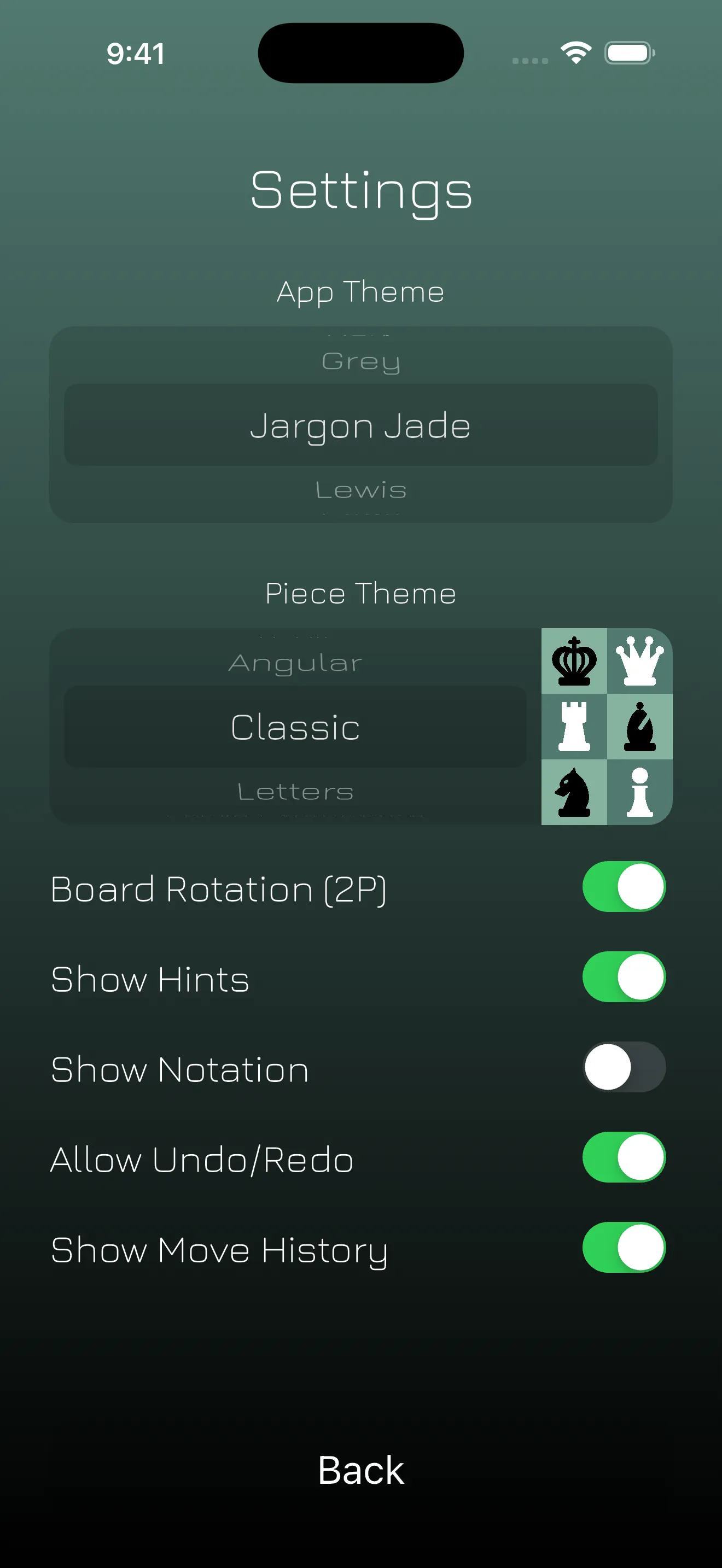The height and width of the screenshot is (1568, 722).
Task: Disable Board Rotation (2P)
Action: coord(624,887)
